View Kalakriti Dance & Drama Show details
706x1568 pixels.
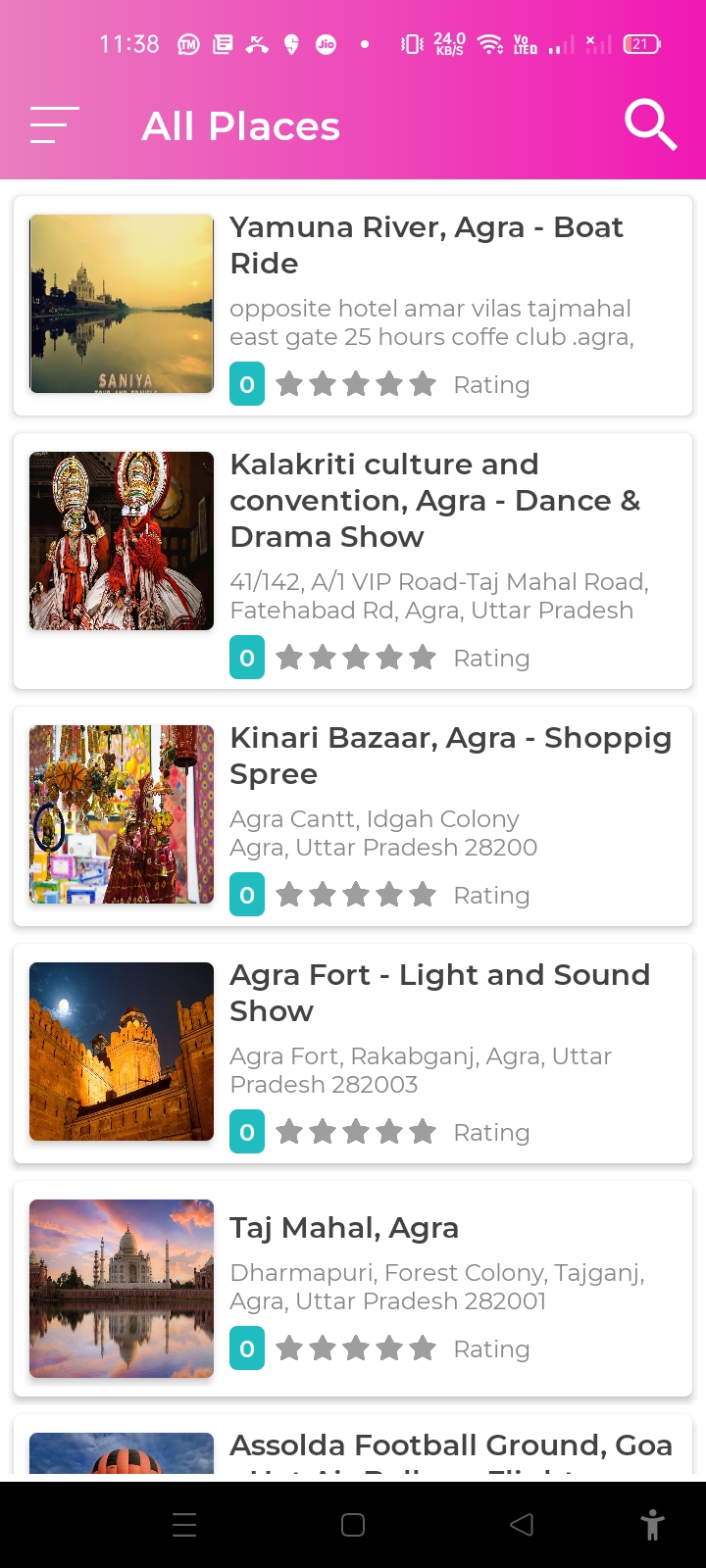click(353, 561)
